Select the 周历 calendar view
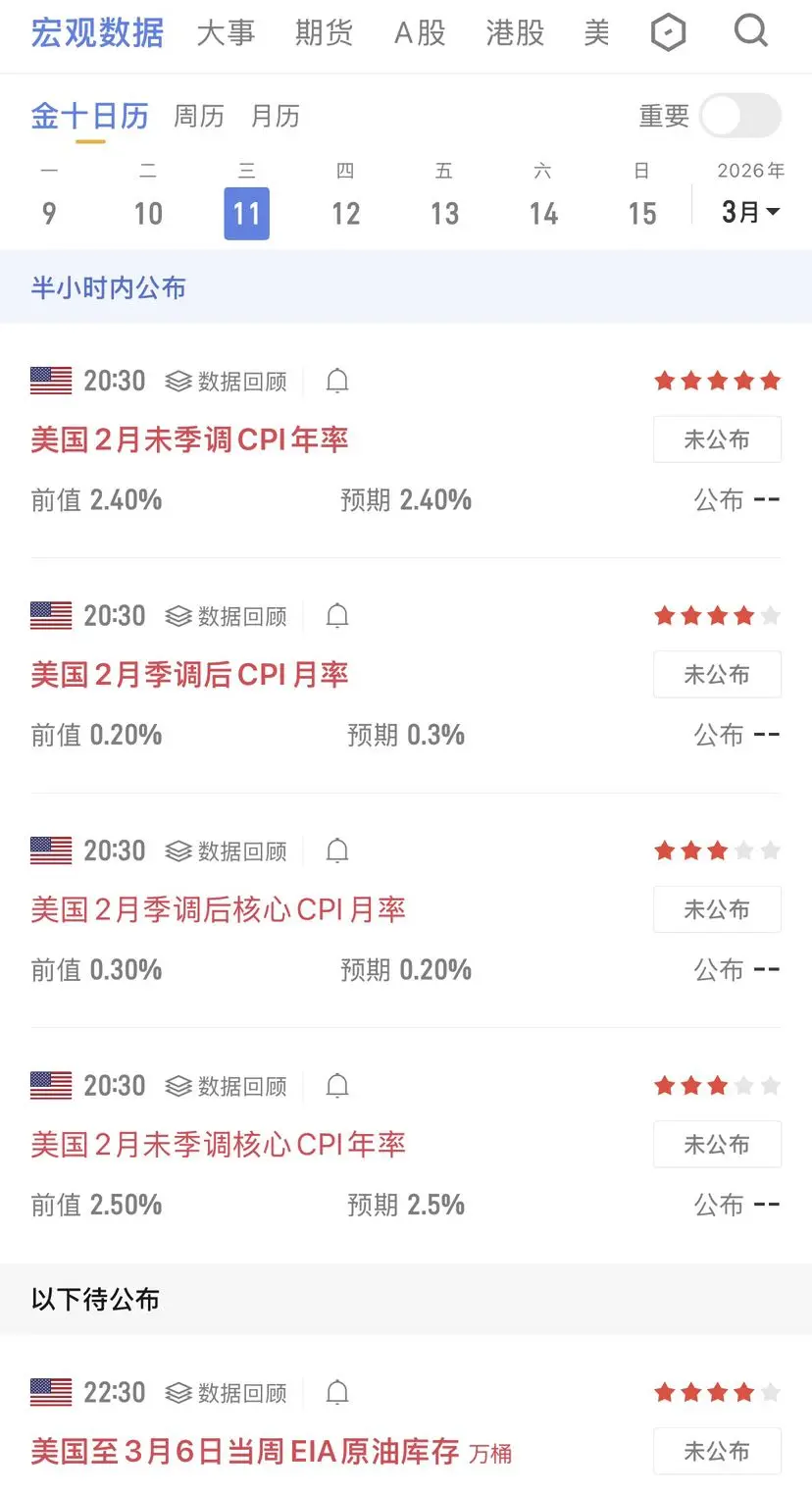Image resolution: width=812 pixels, height=1493 pixels. (199, 117)
